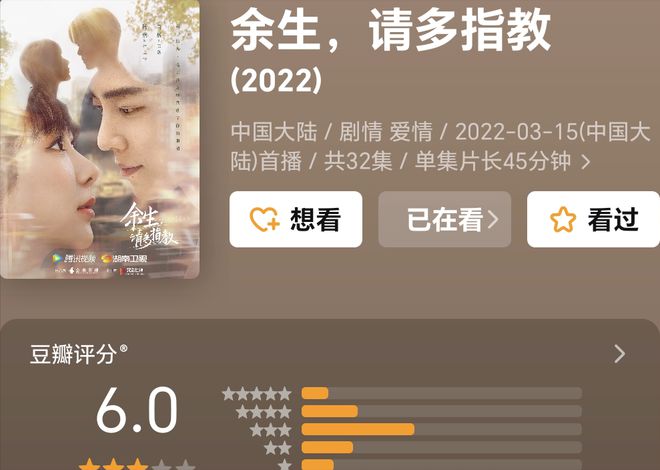Screen dimensions: 660x470
Task: Tap the 已在看 status button
Action: 444,219
